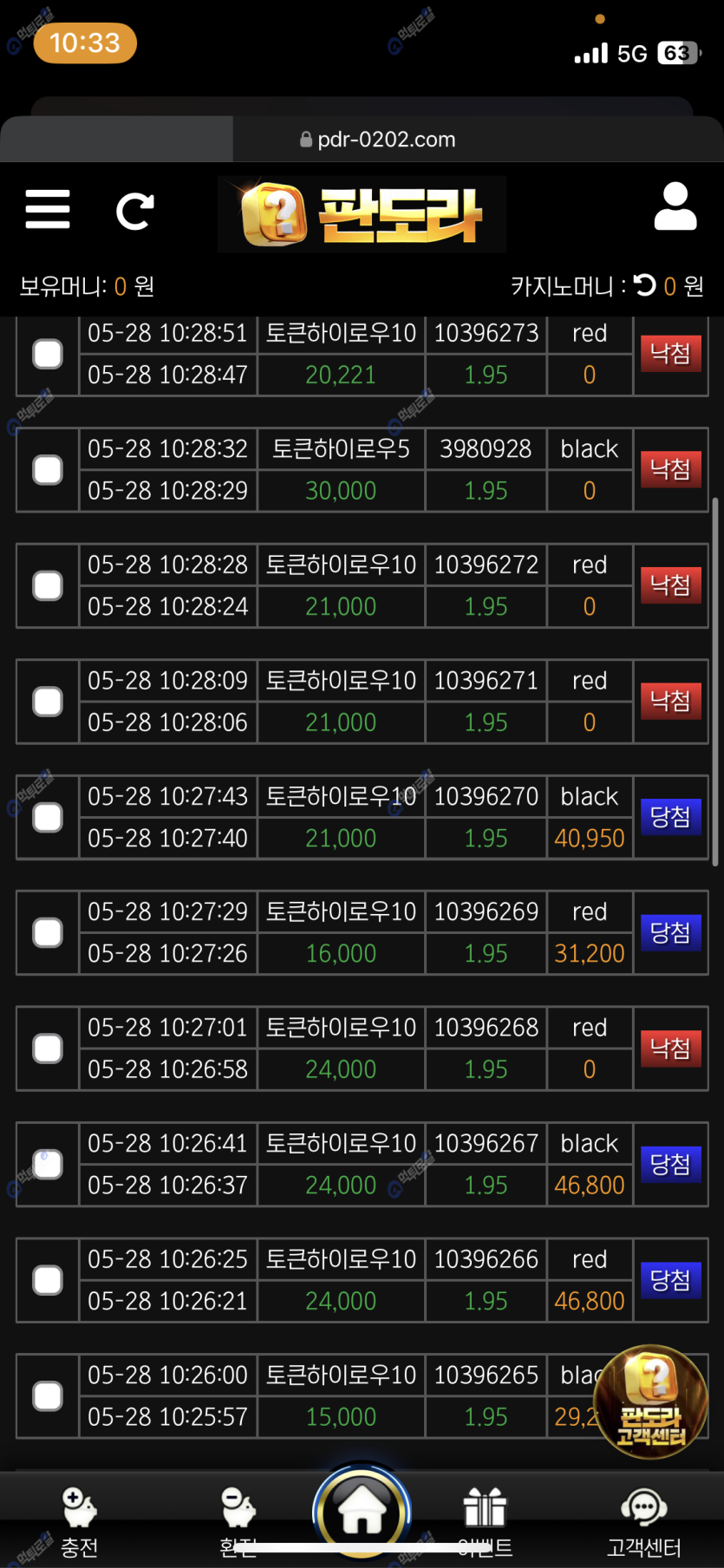Mark the checkbox for bet 10396271
This screenshot has height=1568, width=724.
pos(48,702)
